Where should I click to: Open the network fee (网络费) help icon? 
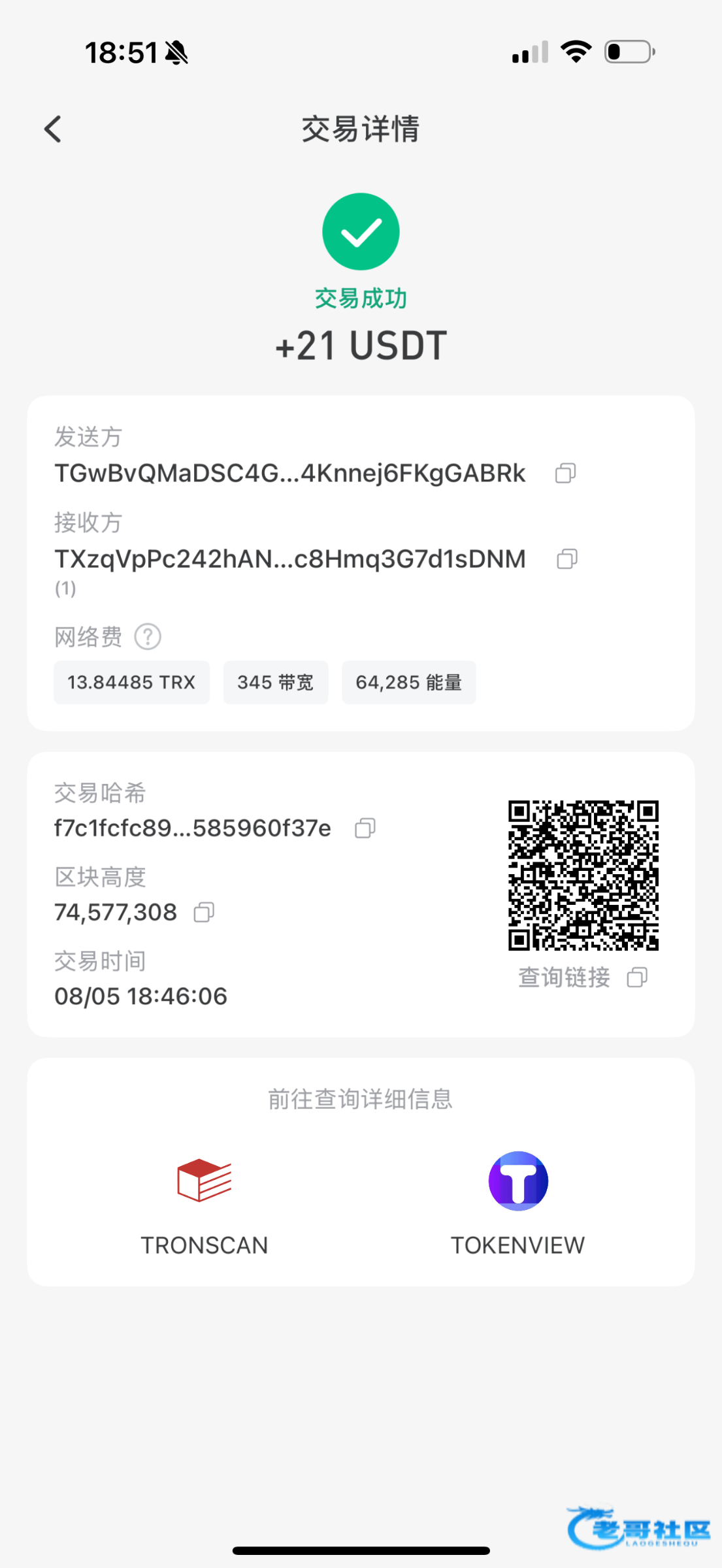(x=148, y=636)
